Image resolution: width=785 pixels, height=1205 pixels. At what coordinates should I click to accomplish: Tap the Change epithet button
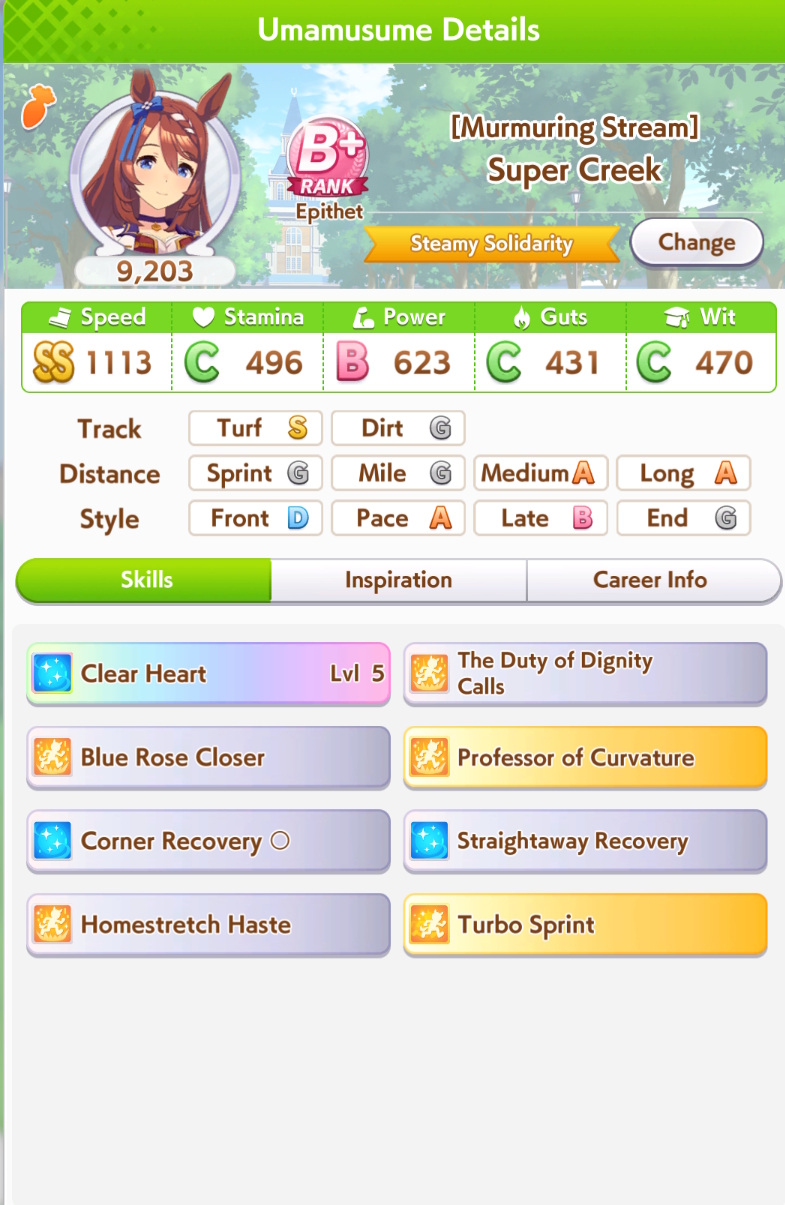click(x=696, y=242)
